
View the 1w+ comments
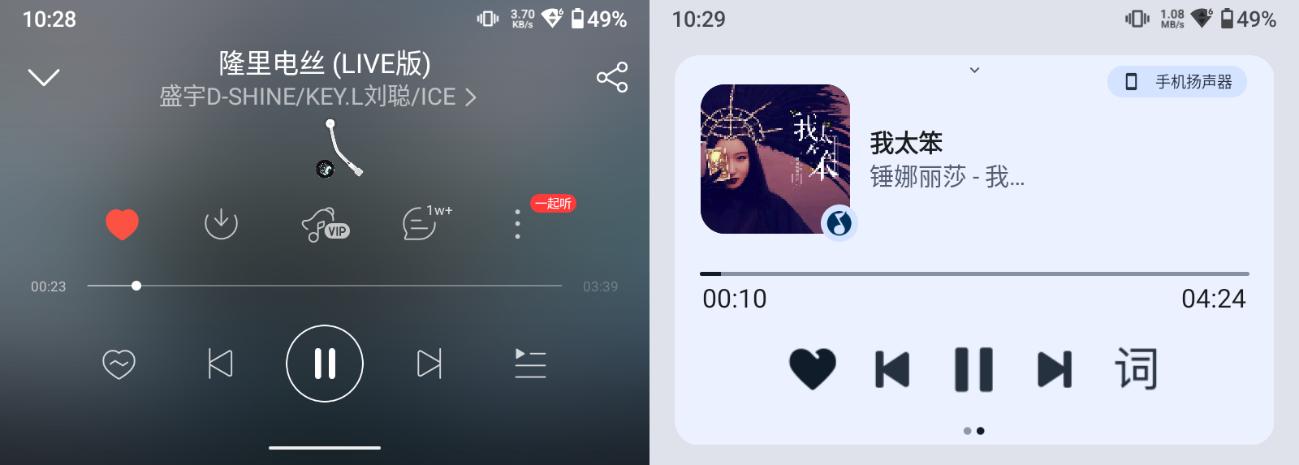[421, 224]
